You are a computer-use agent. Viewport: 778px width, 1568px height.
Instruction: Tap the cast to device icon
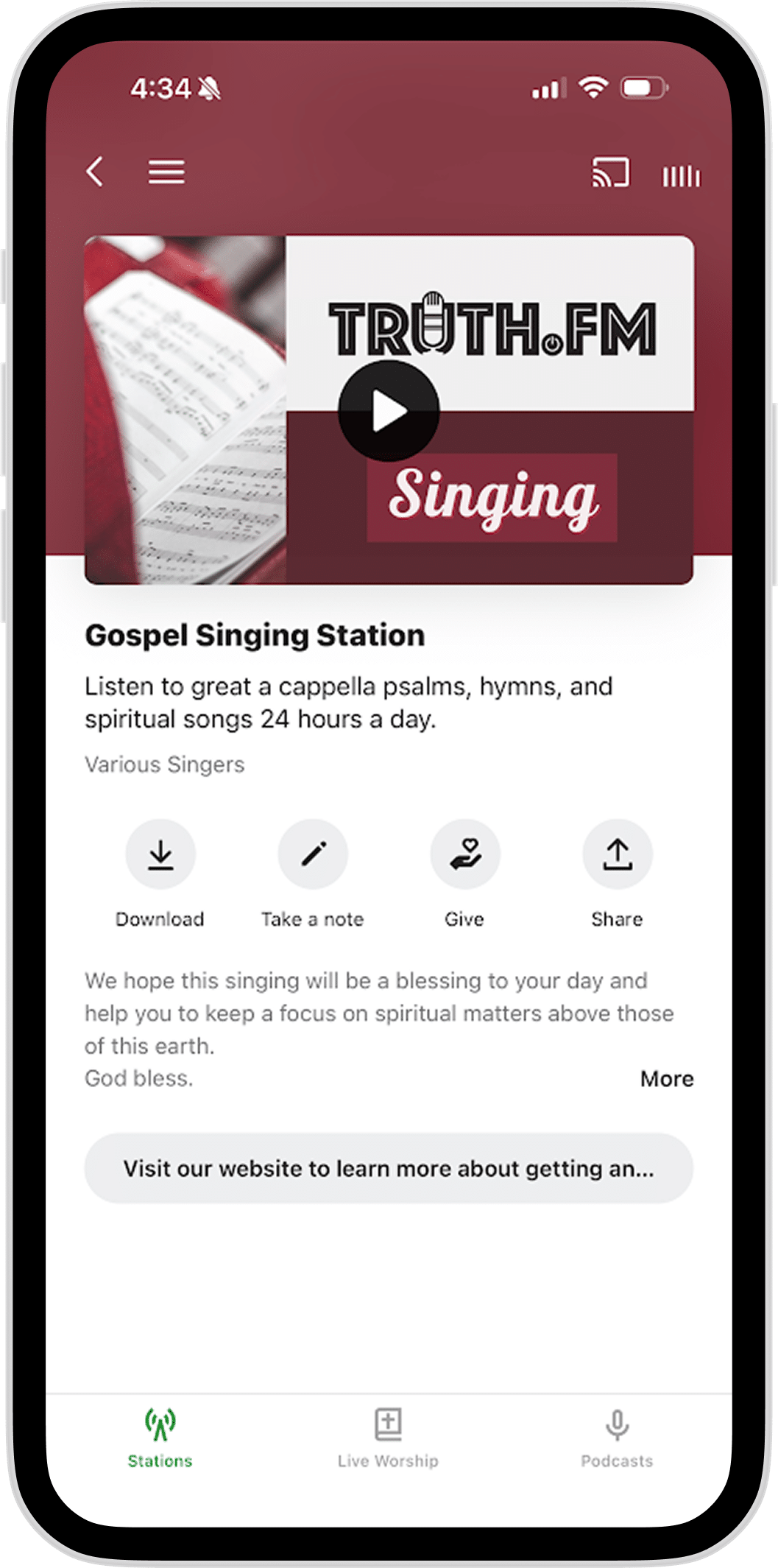[x=610, y=174]
